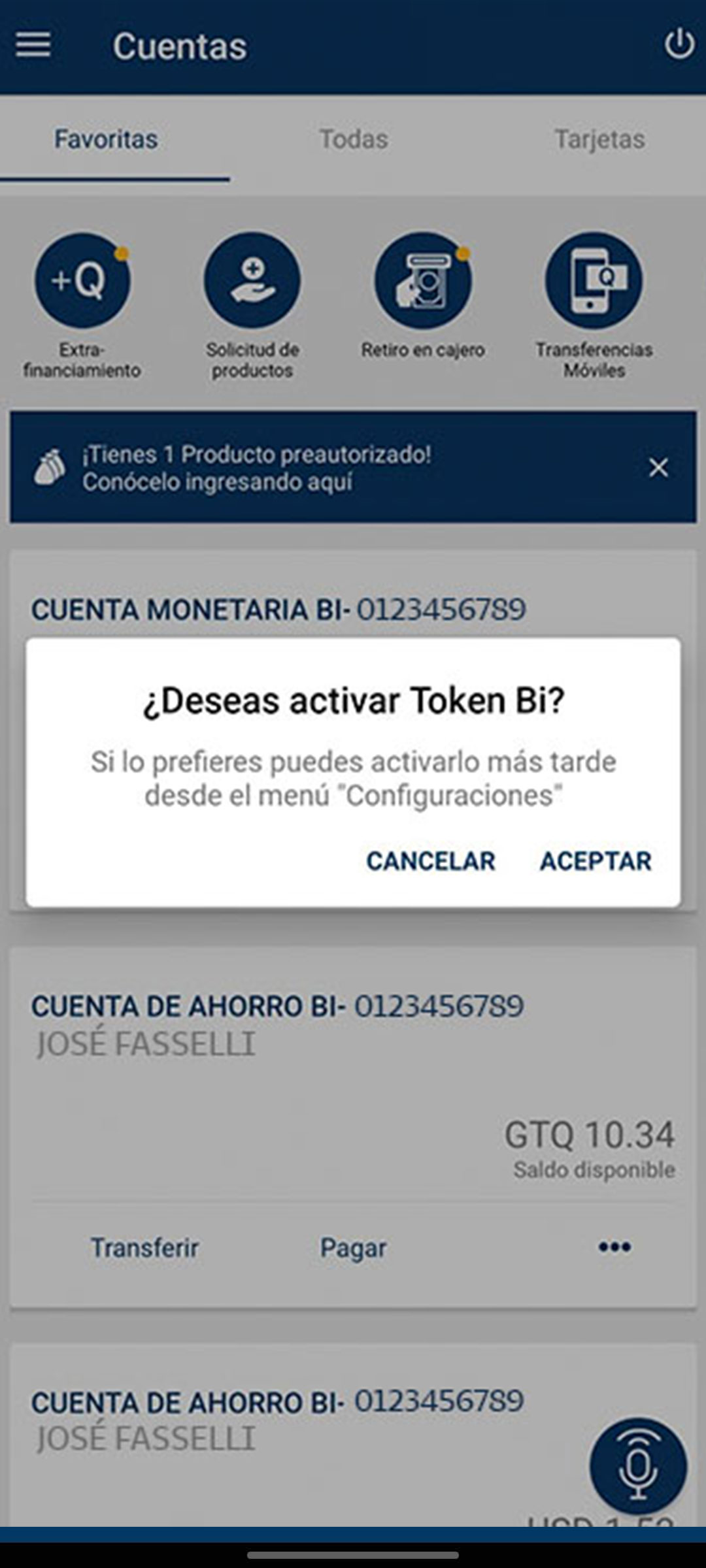
Task: Log out with the power icon
Action: pos(679,45)
